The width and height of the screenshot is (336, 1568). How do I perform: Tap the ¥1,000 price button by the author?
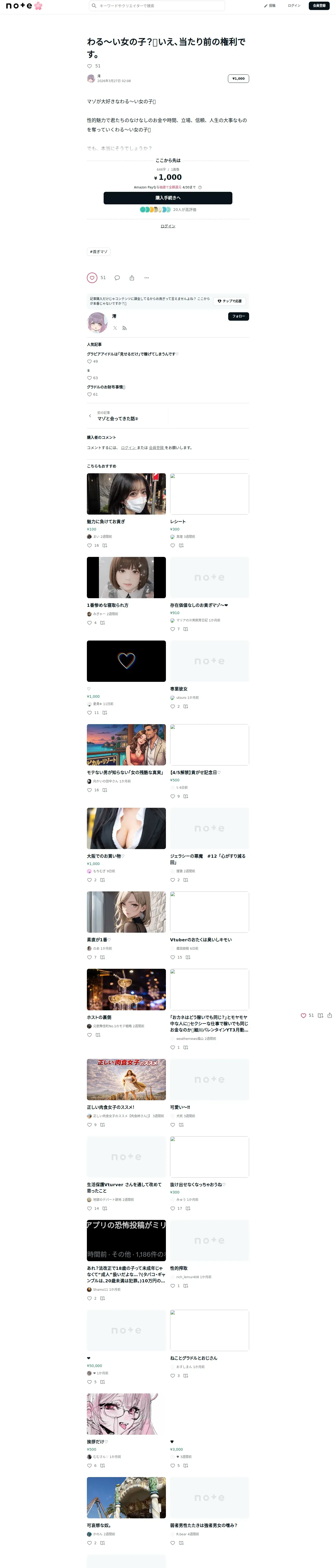pos(238,78)
